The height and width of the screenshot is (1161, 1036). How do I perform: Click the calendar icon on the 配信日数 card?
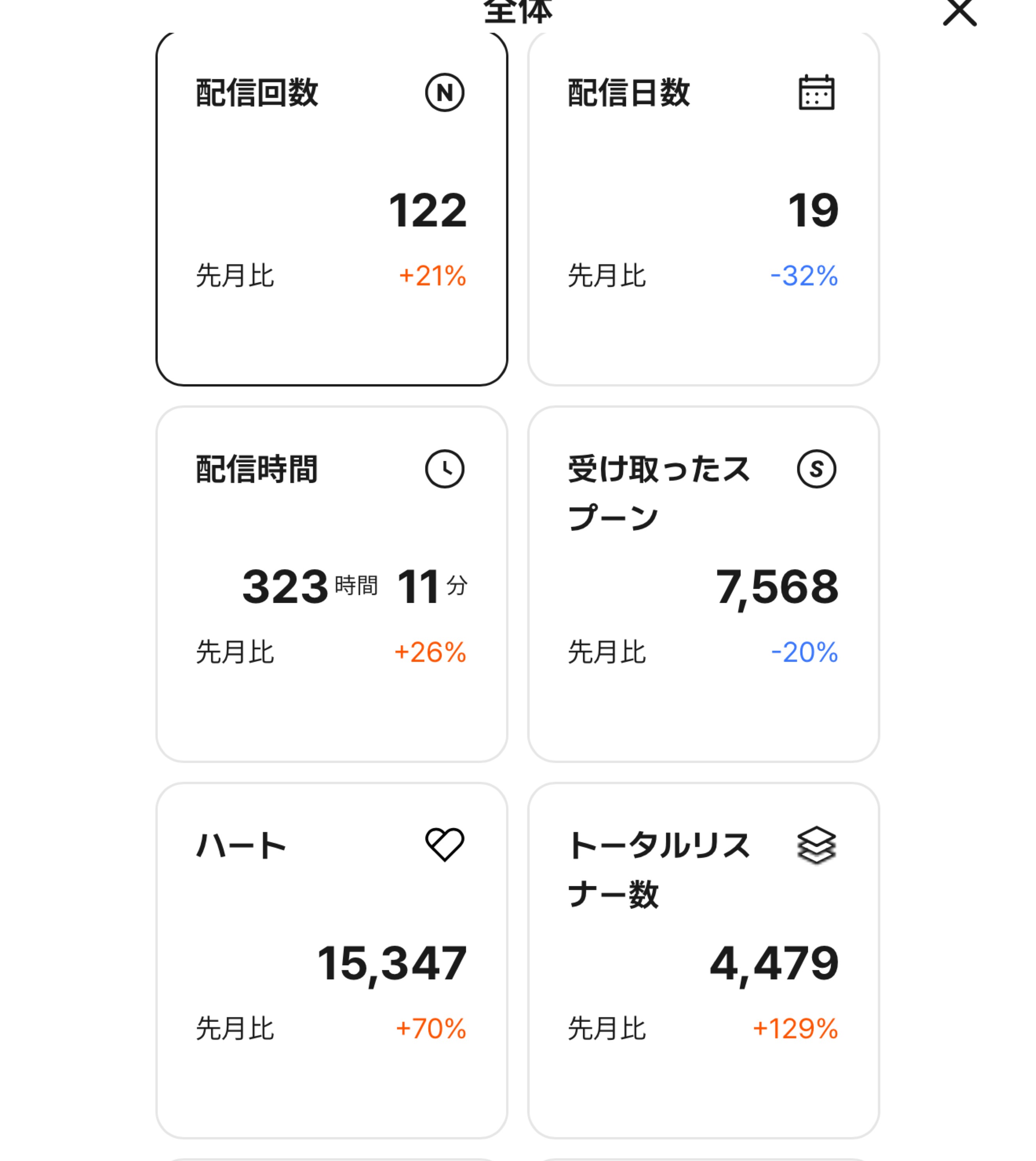(816, 92)
